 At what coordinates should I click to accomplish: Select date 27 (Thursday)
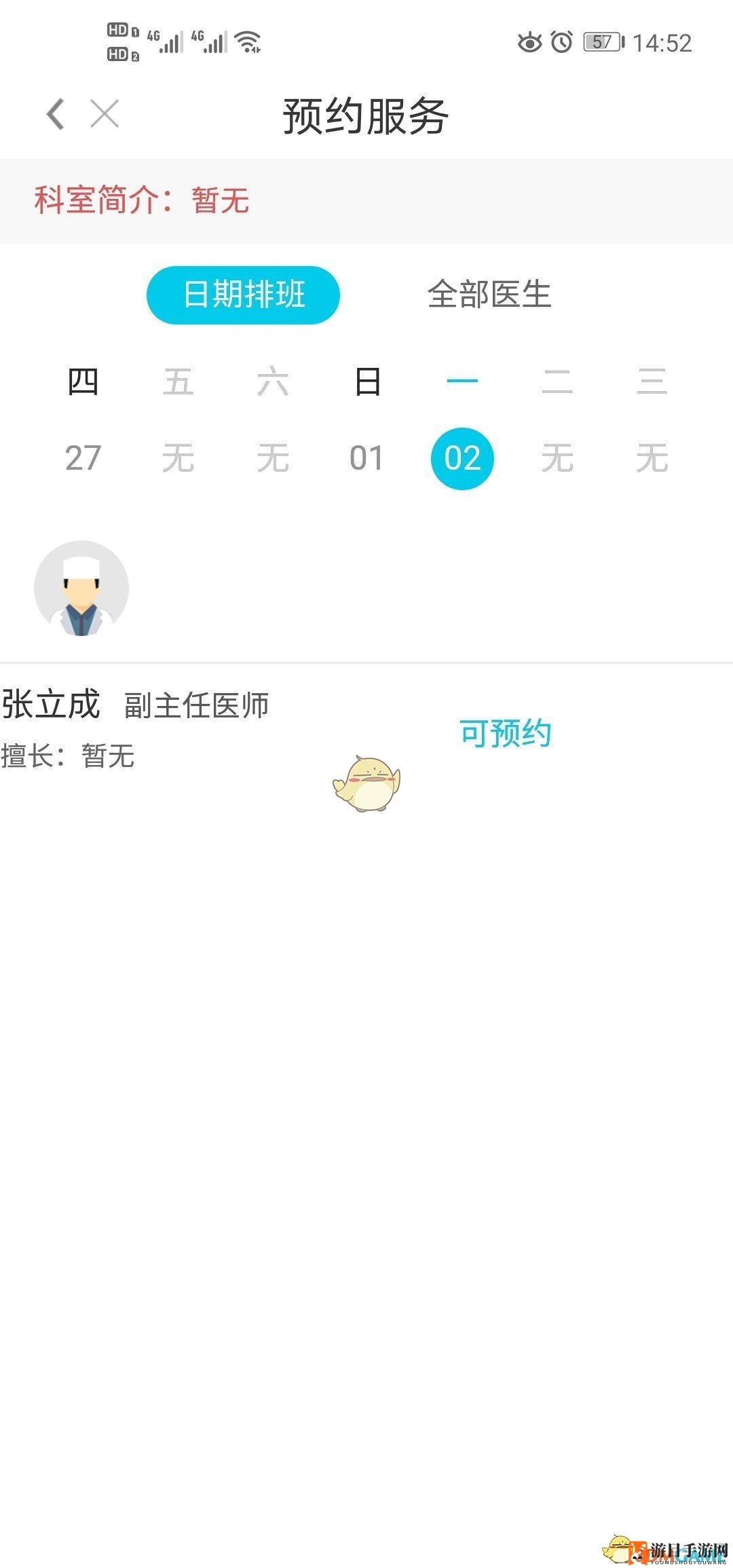coord(83,458)
